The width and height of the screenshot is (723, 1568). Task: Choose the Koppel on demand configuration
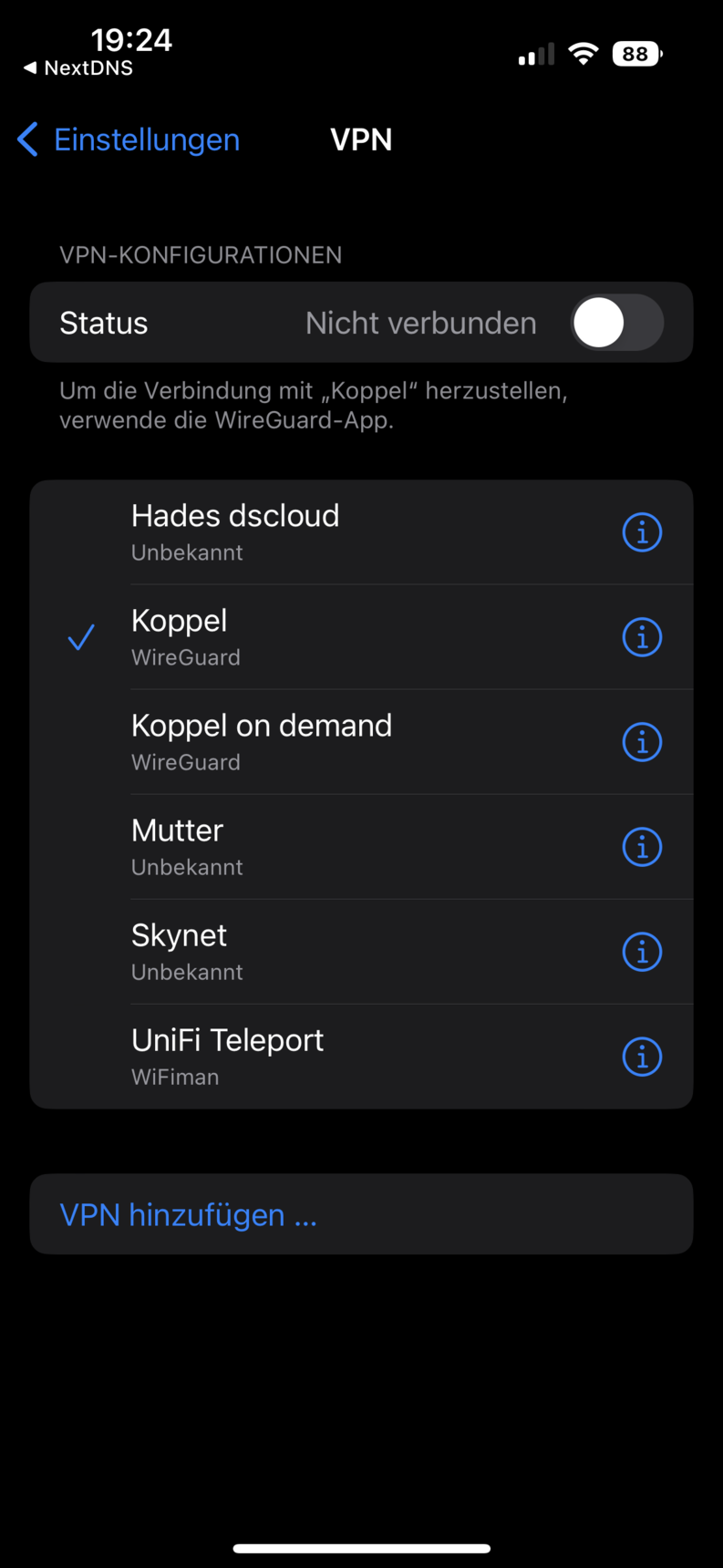click(361, 742)
